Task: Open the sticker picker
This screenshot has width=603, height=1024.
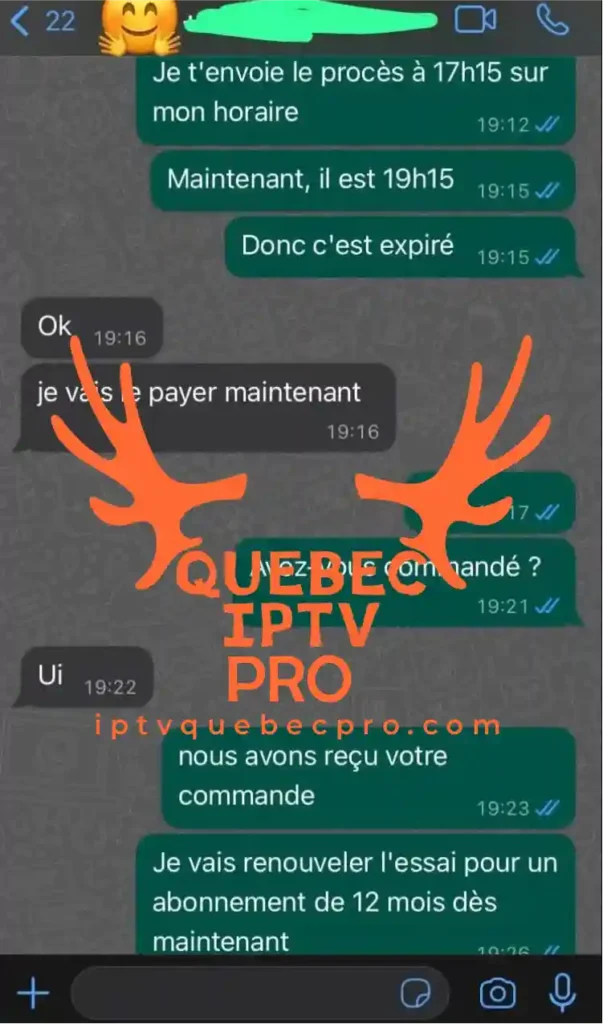Action: [415, 993]
